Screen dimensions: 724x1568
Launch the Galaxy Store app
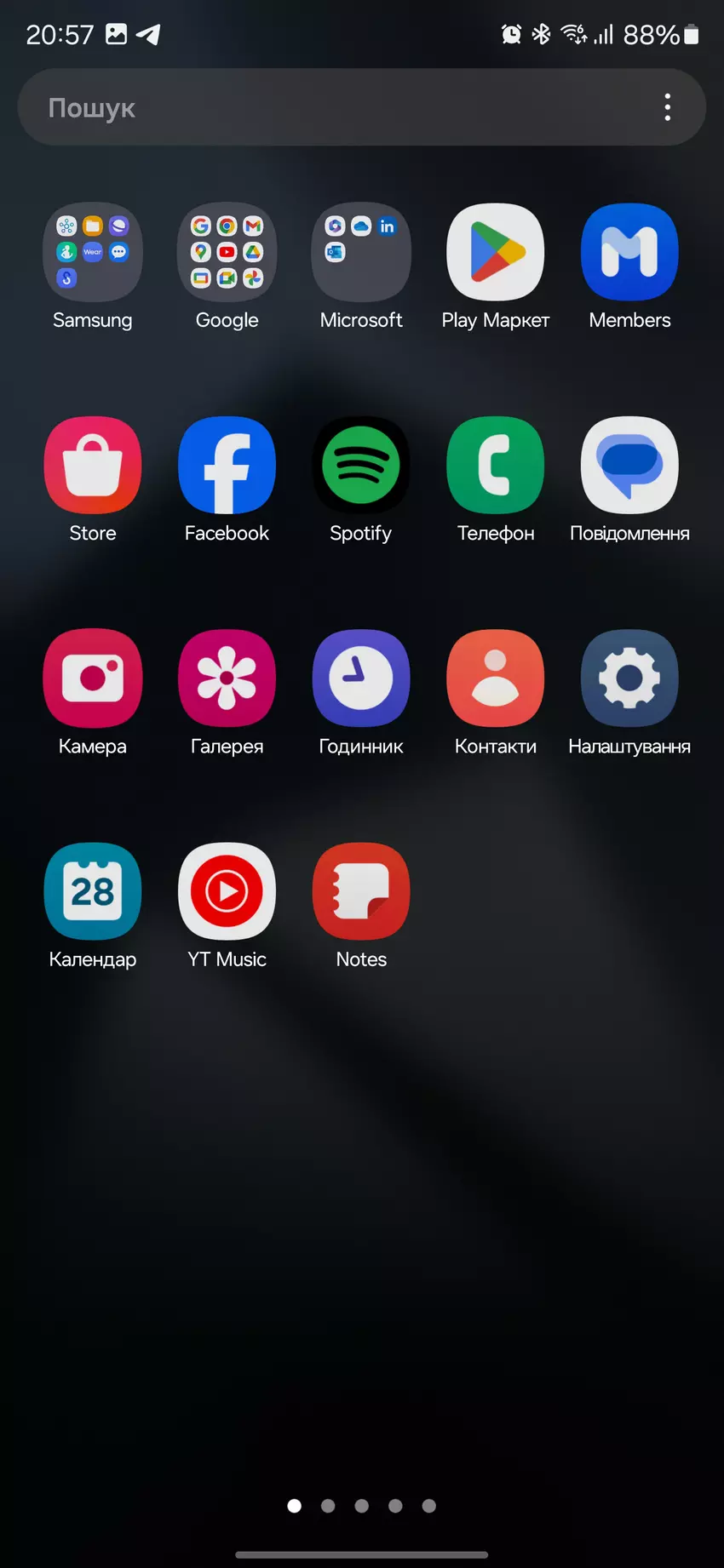(93, 466)
